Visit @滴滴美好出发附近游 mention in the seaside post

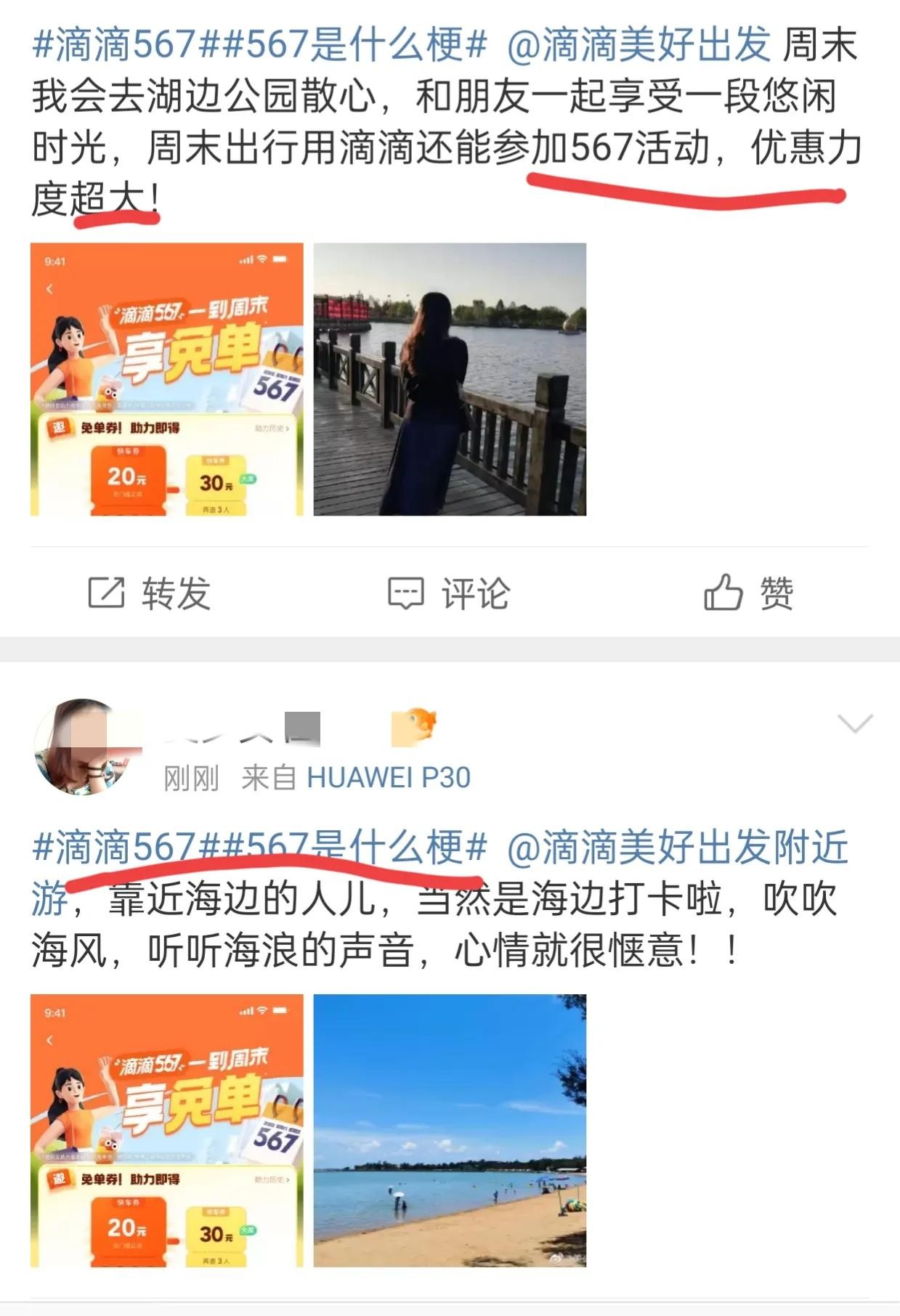click(677, 848)
